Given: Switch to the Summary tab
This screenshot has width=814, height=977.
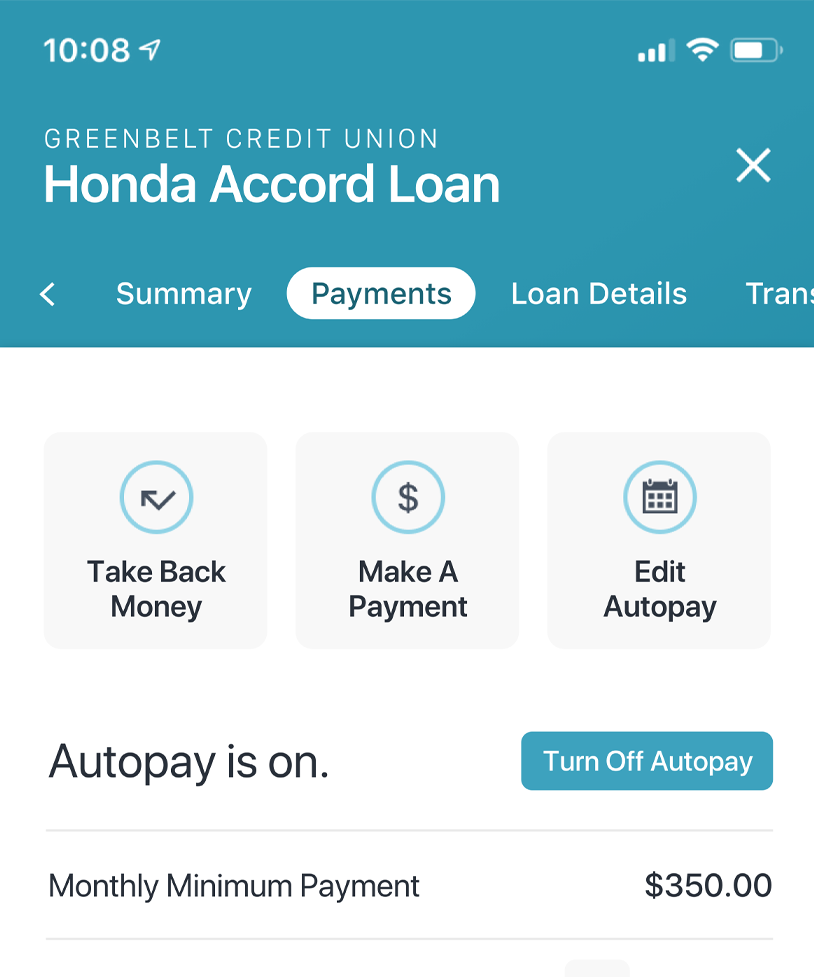Looking at the screenshot, I should [184, 294].
